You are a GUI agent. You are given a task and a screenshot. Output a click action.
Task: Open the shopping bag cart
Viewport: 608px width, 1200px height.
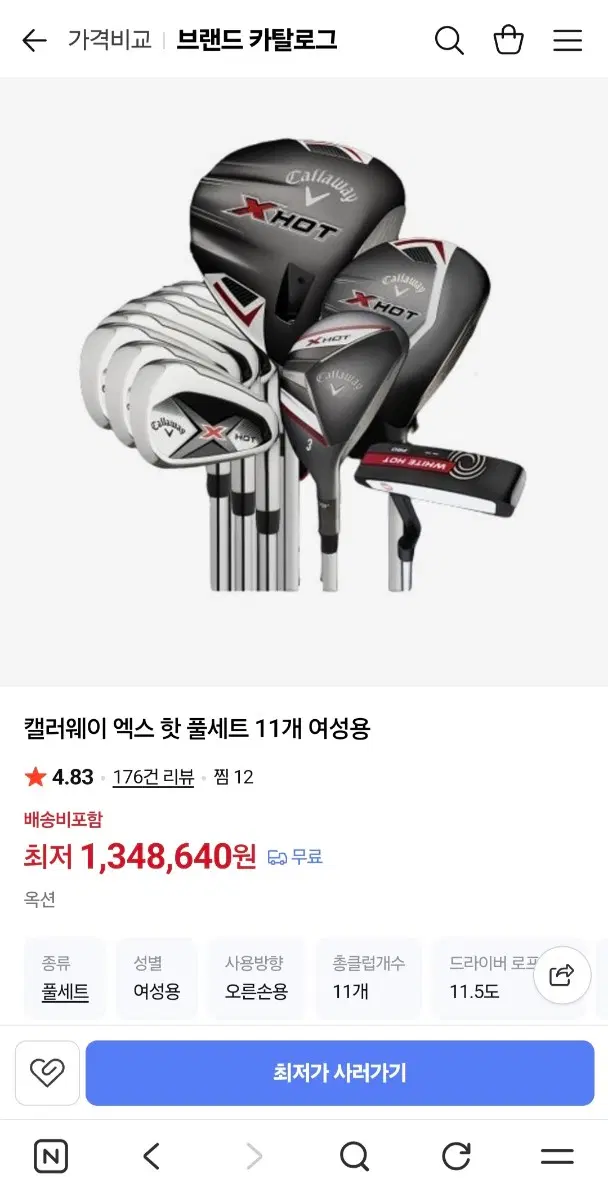pos(509,40)
